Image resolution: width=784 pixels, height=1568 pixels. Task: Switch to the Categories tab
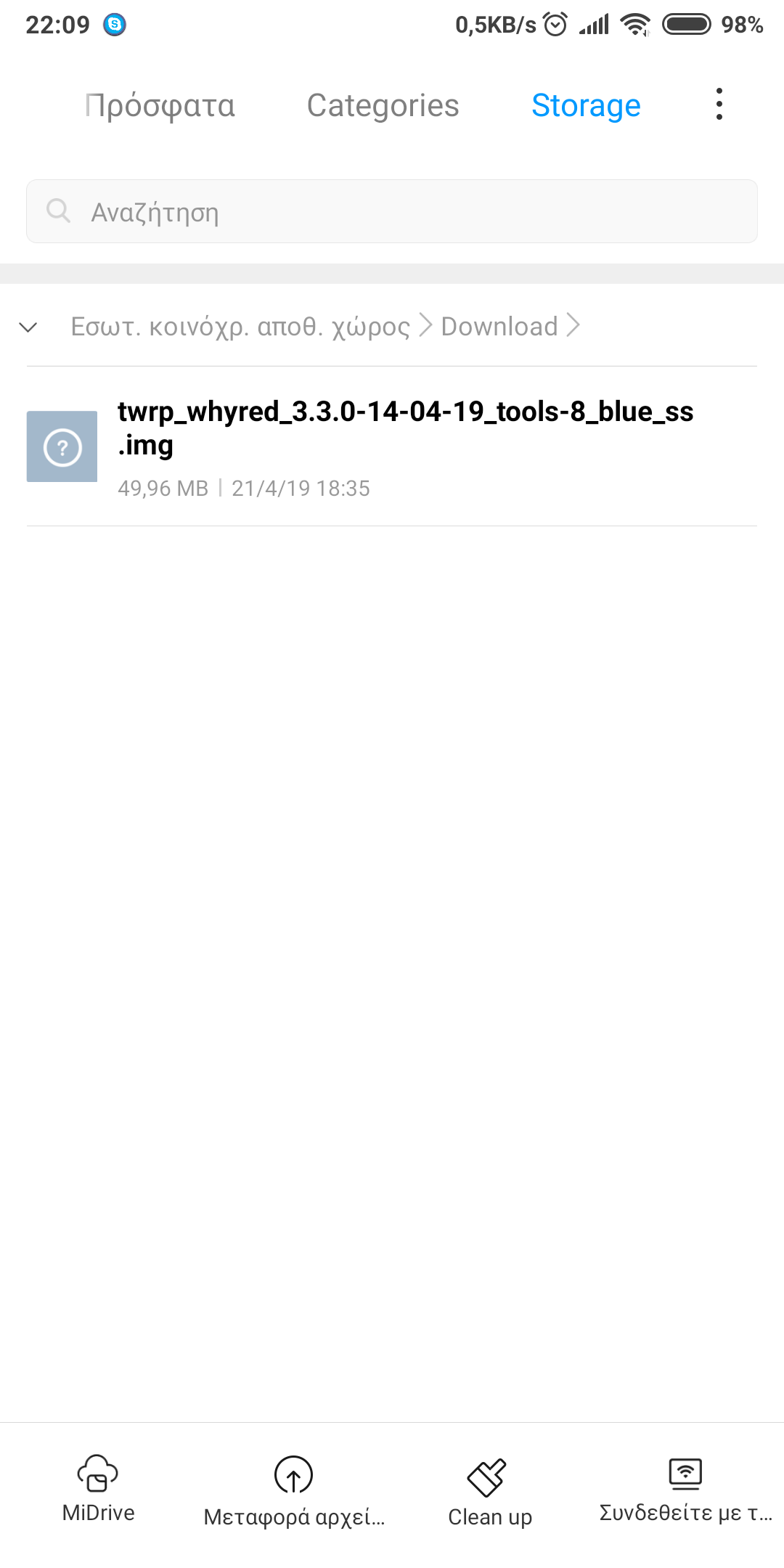click(x=383, y=106)
